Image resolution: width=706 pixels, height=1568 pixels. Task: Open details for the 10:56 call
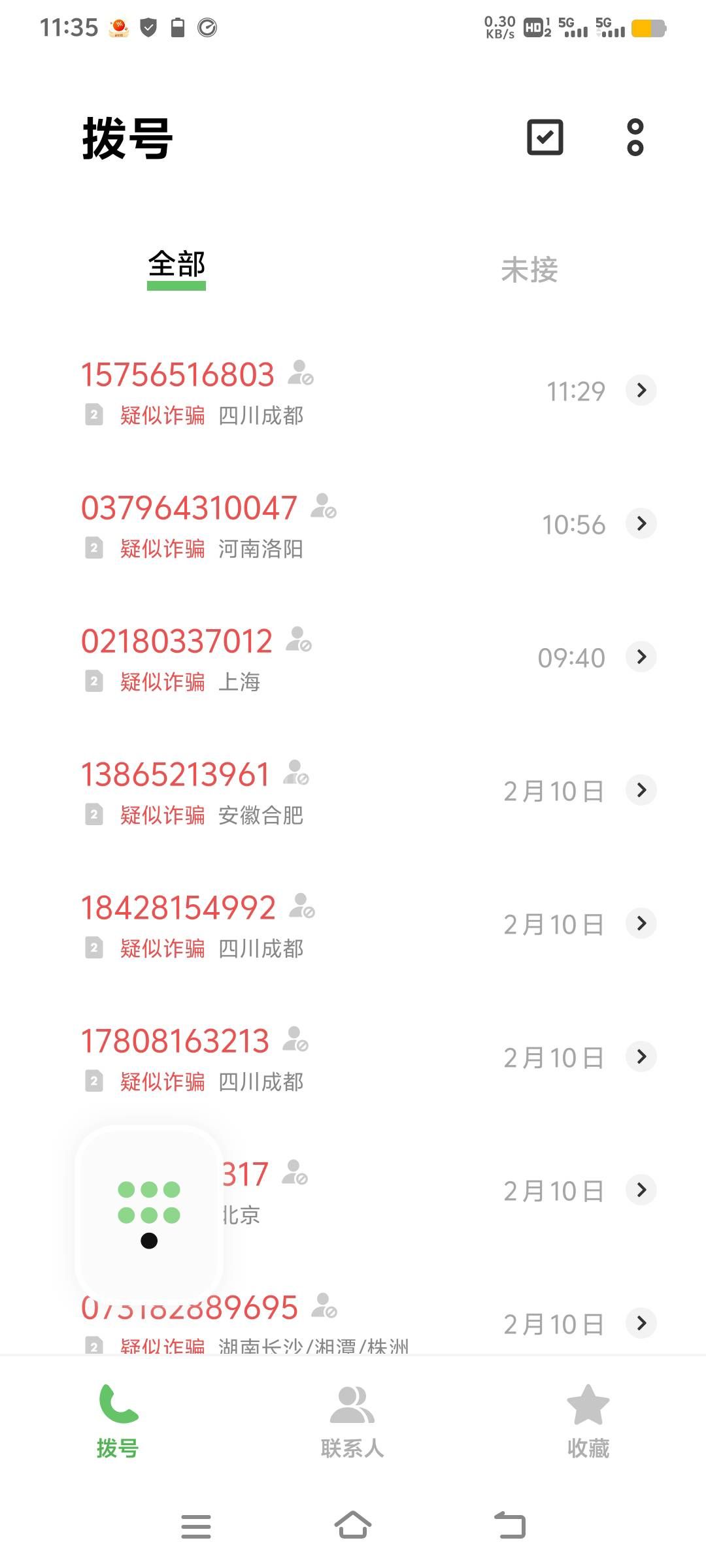point(641,524)
